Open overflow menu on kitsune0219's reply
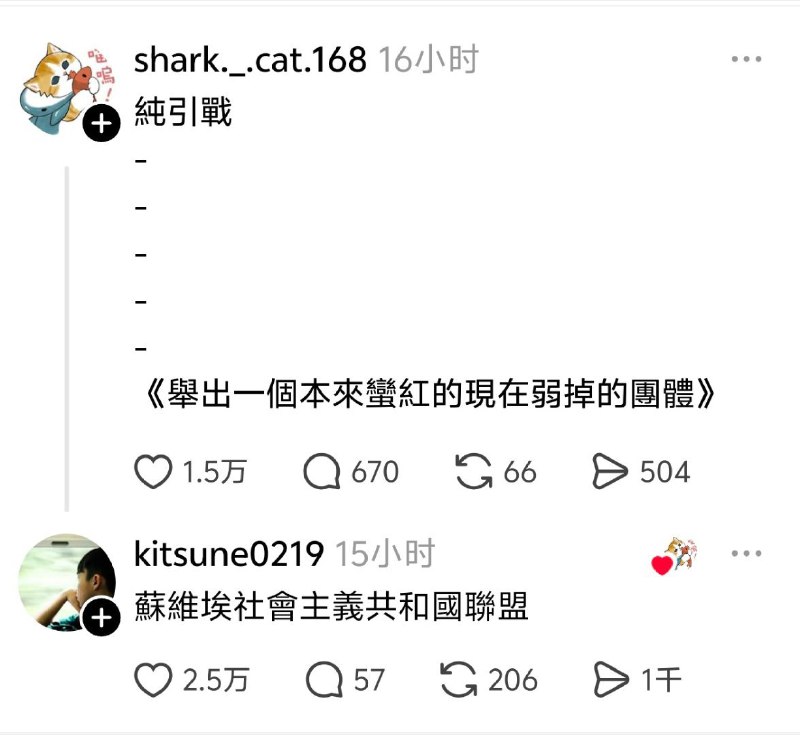This screenshot has height=735, width=800. (x=746, y=554)
